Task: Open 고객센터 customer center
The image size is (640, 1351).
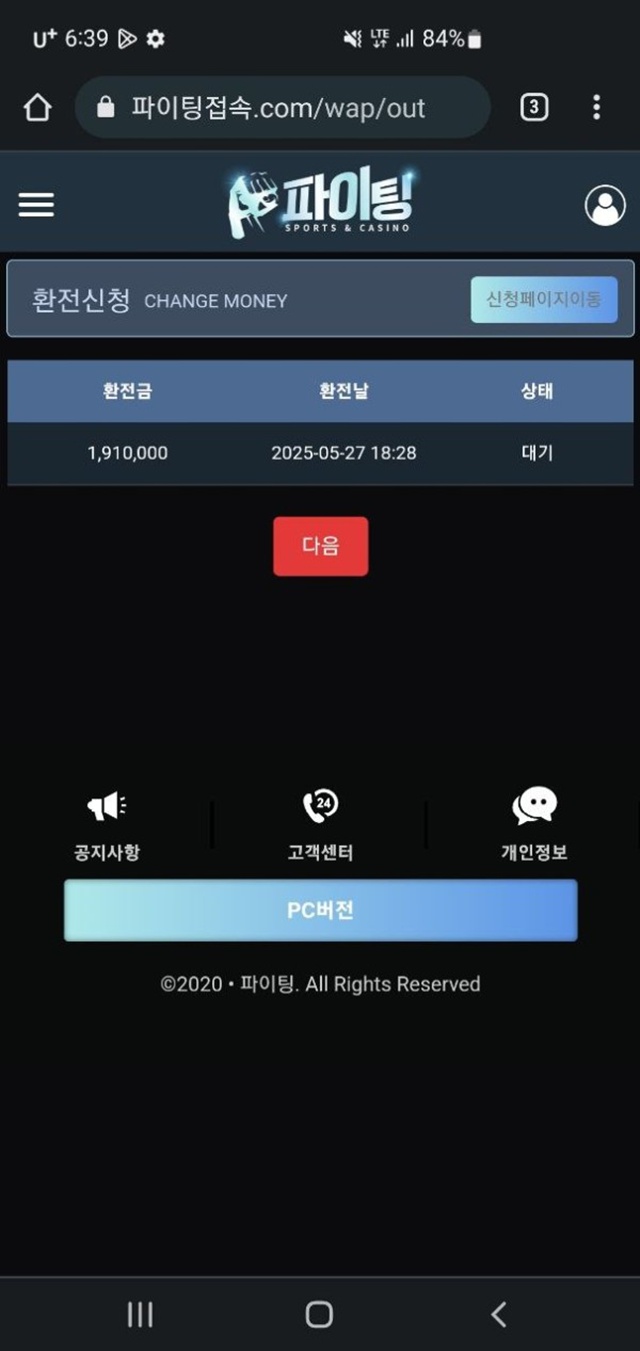Action: pyautogui.click(x=320, y=825)
